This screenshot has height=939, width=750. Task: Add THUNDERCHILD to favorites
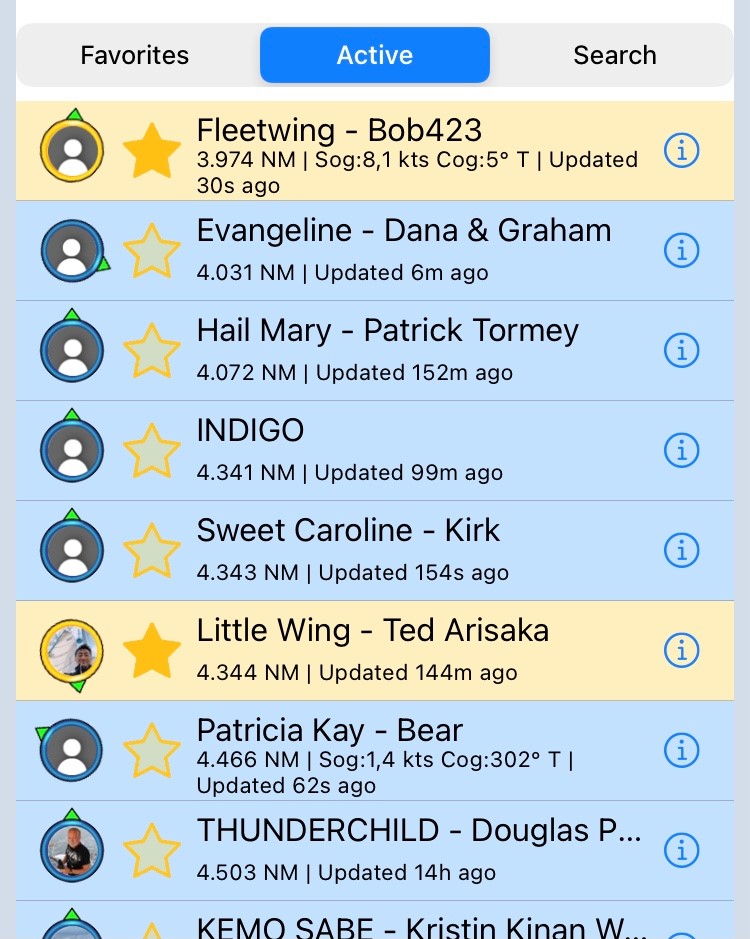pos(152,851)
